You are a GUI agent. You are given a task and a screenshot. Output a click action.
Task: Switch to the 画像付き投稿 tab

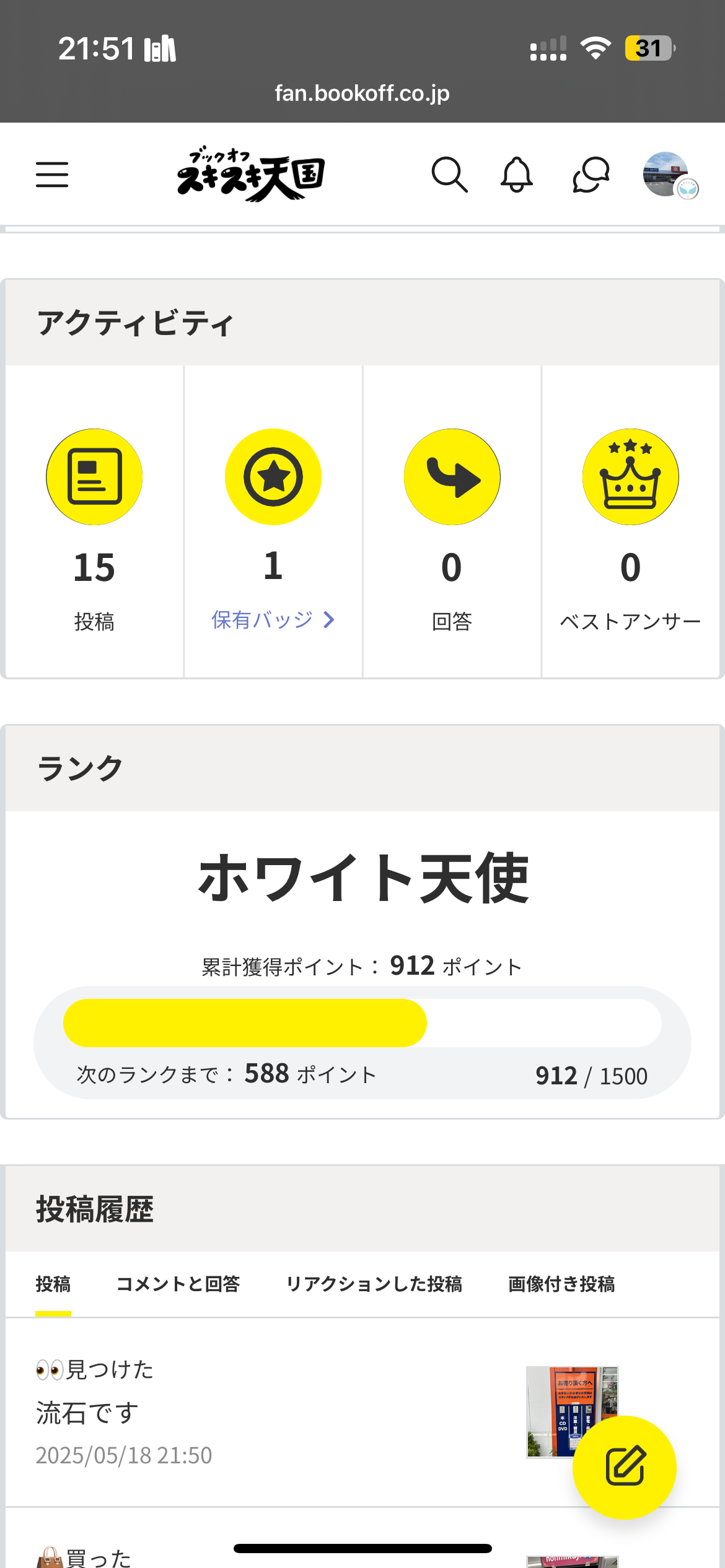pyautogui.click(x=561, y=1284)
